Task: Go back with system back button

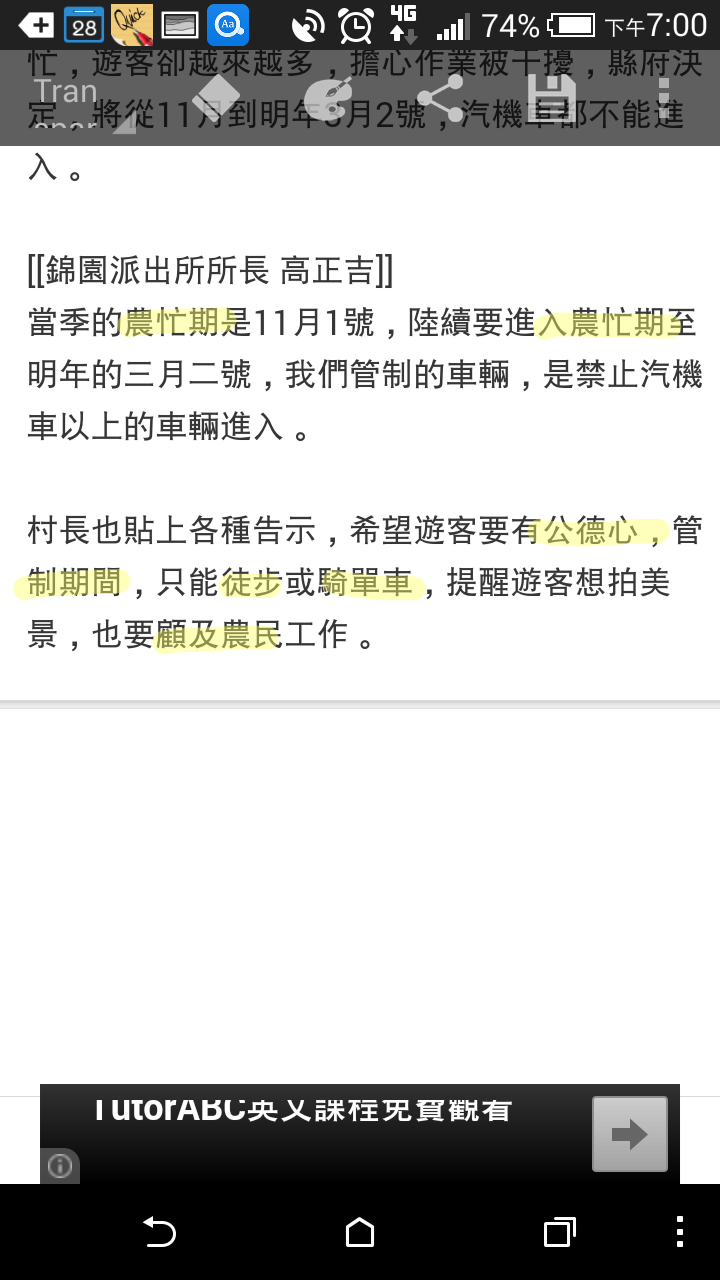Action: coord(159,1232)
